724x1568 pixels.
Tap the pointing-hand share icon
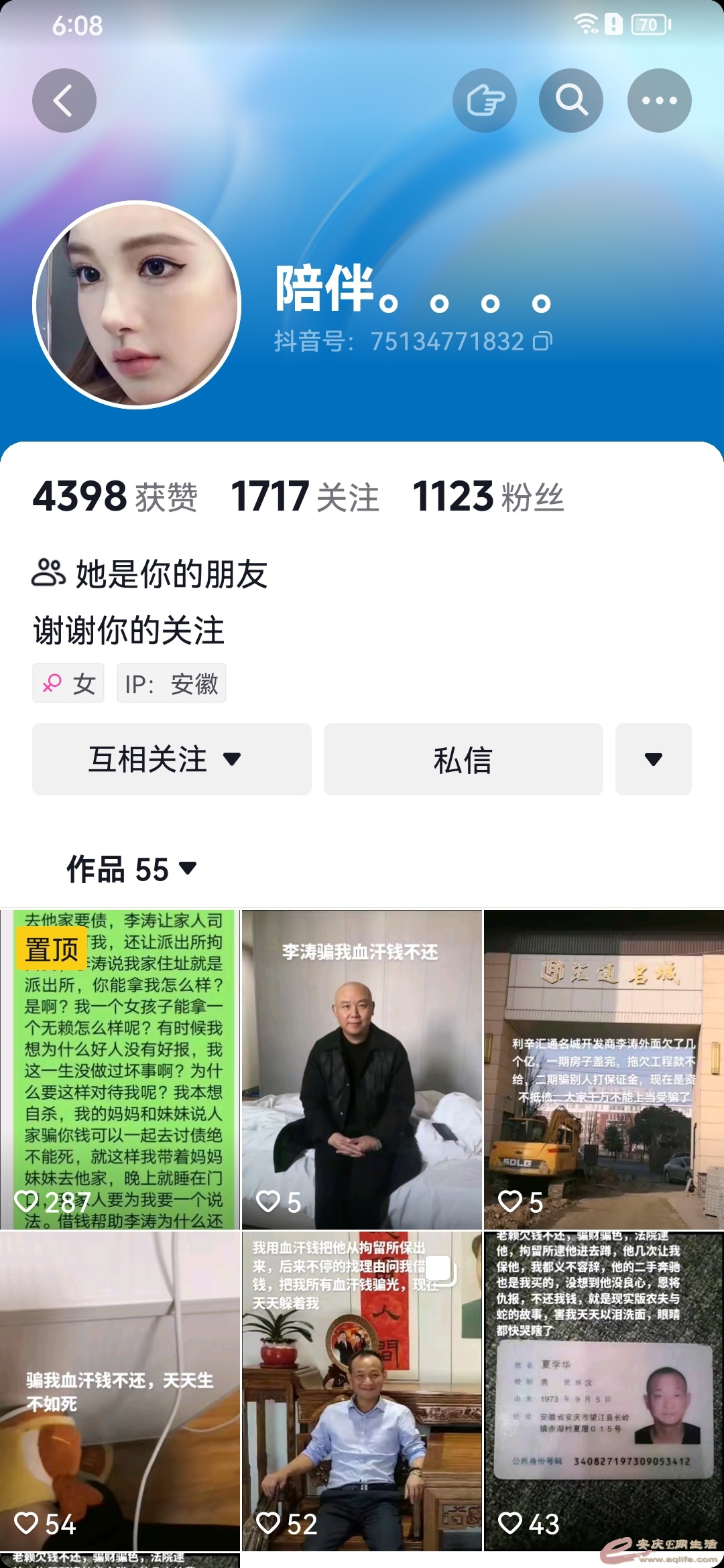click(485, 101)
